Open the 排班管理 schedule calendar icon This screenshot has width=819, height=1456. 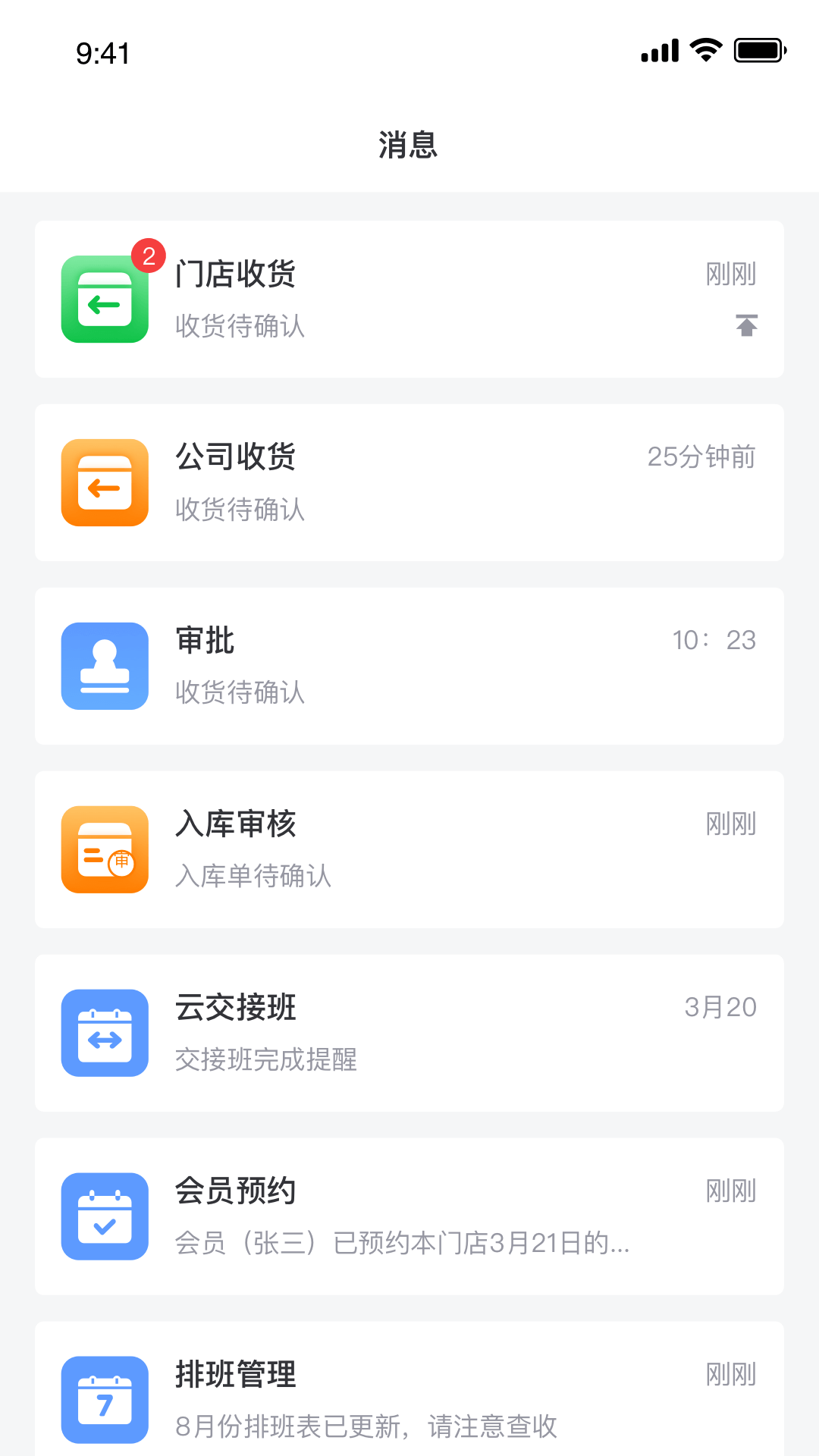click(105, 1399)
